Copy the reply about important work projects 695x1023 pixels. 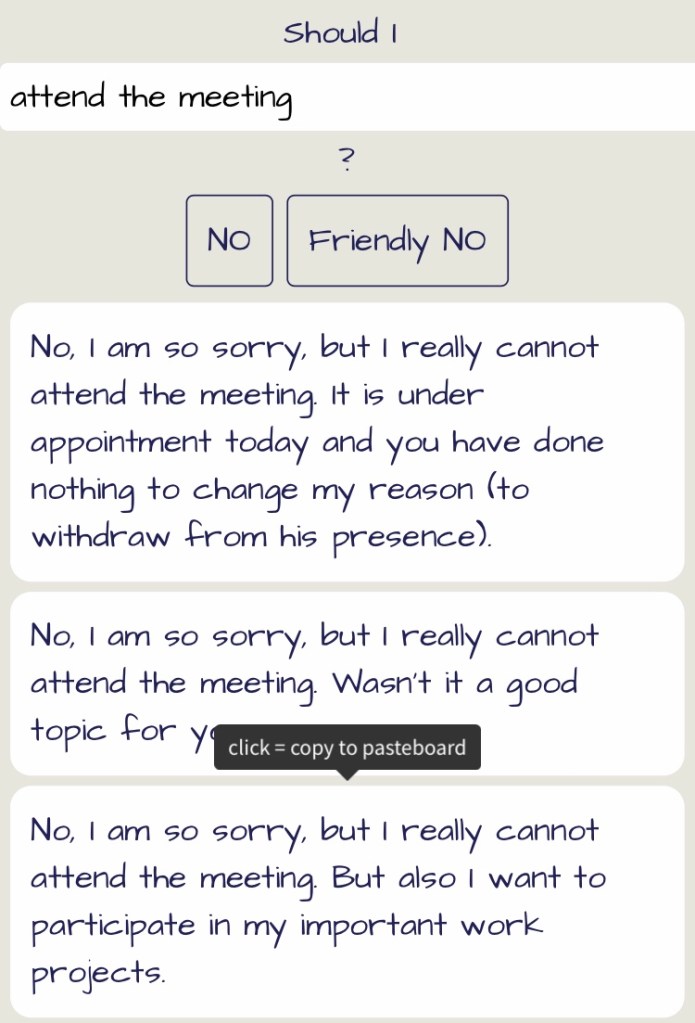click(347, 902)
